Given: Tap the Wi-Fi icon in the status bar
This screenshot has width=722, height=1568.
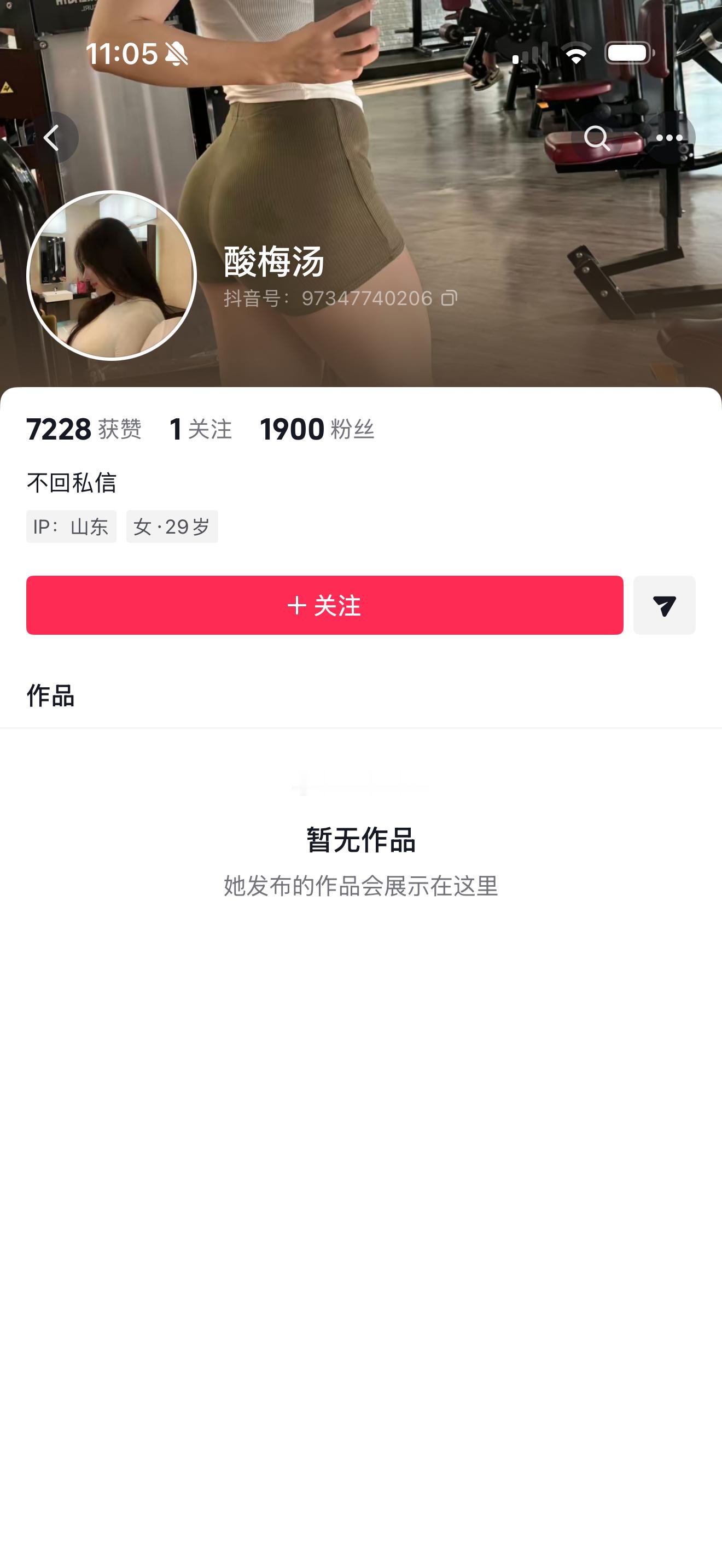Looking at the screenshot, I should point(575,54).
